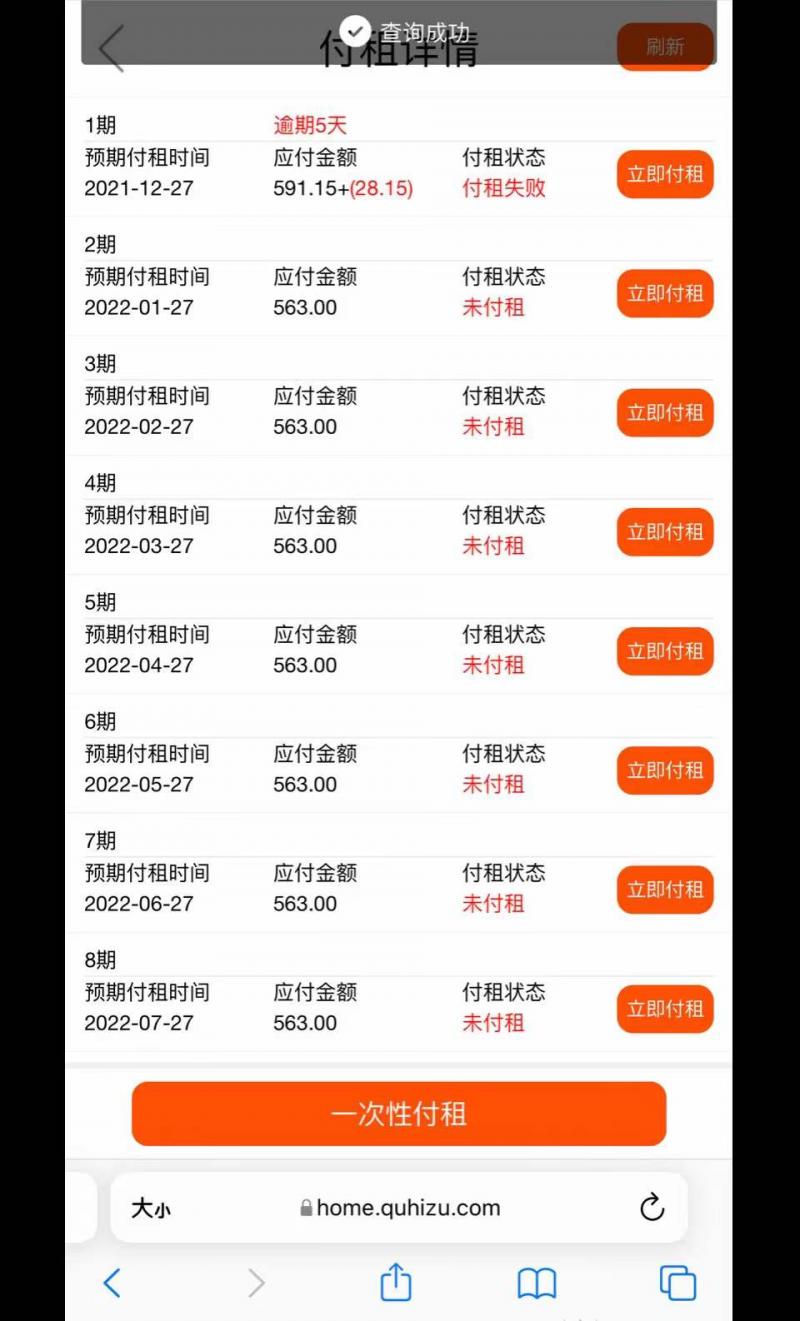Tap the 一次性付租 pay-all button
Viewport: 800px width, 1321px height.
click(x=399, y=1113)
